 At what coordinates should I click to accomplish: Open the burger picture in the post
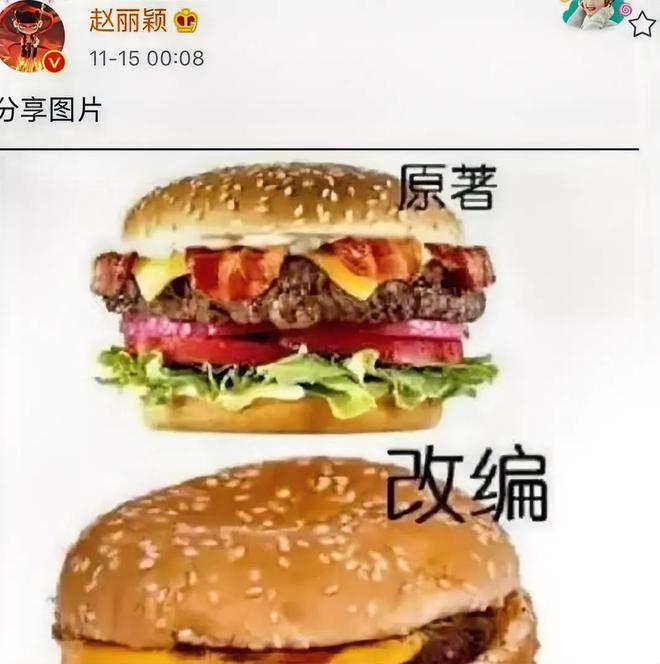click(300, 400)
